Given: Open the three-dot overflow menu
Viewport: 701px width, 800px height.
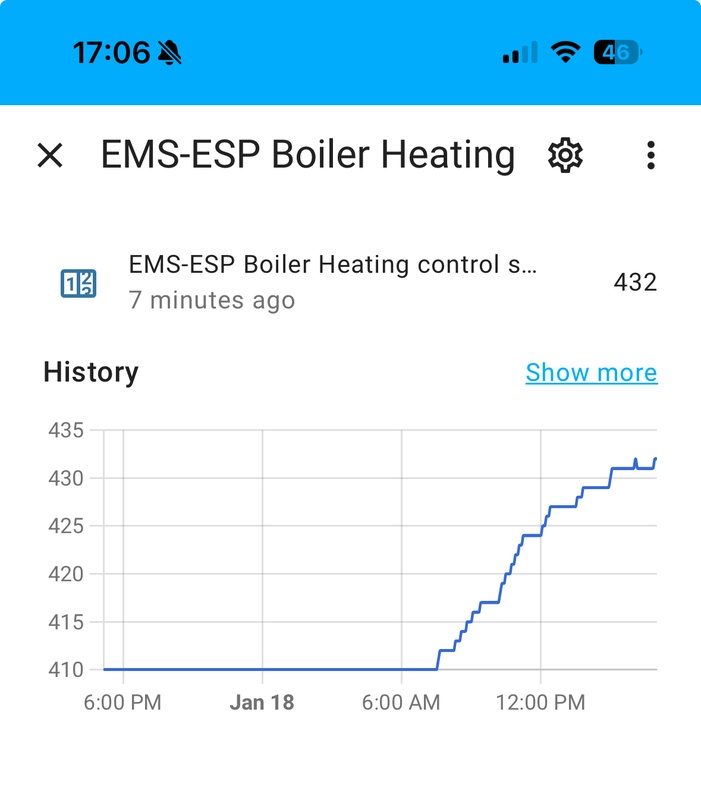Looking at the screenshot, I should pyautogui.click(x=651, y=155).
